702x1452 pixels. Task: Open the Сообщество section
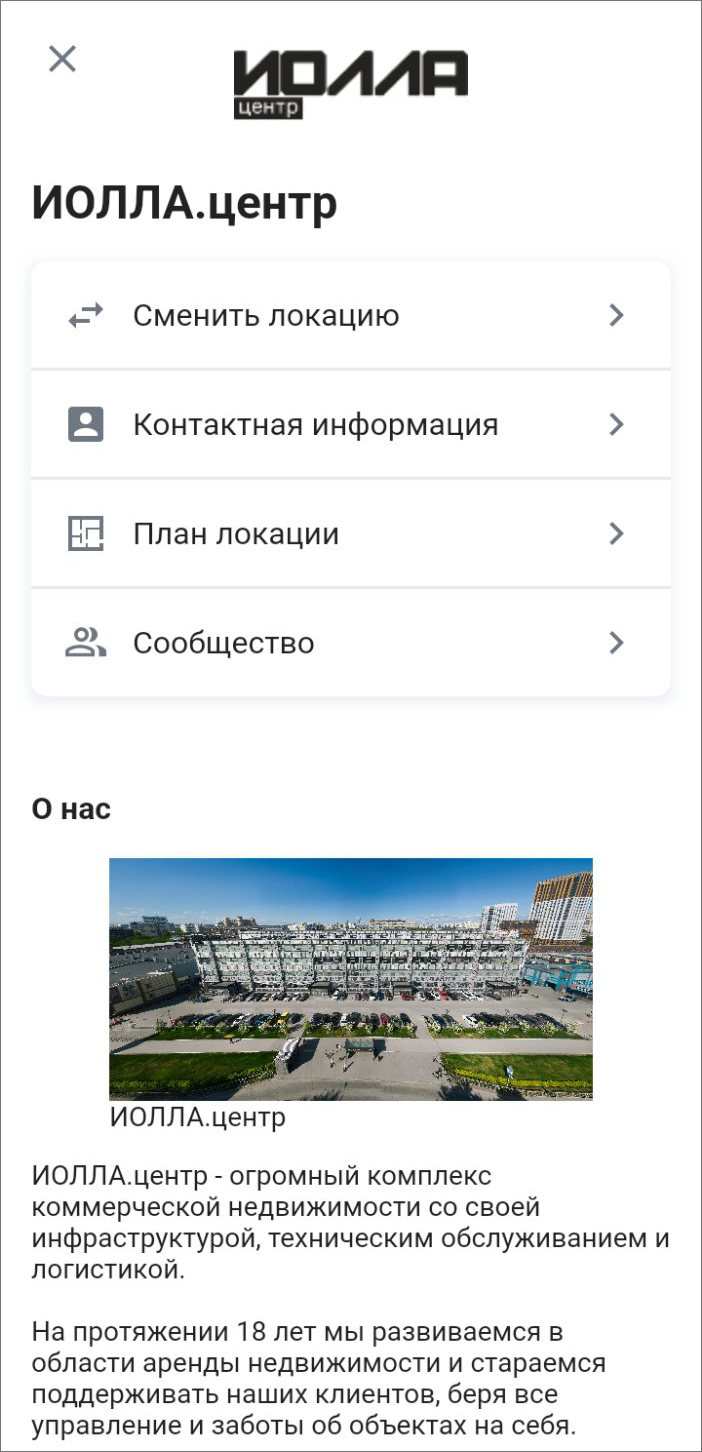coord(350,643)
